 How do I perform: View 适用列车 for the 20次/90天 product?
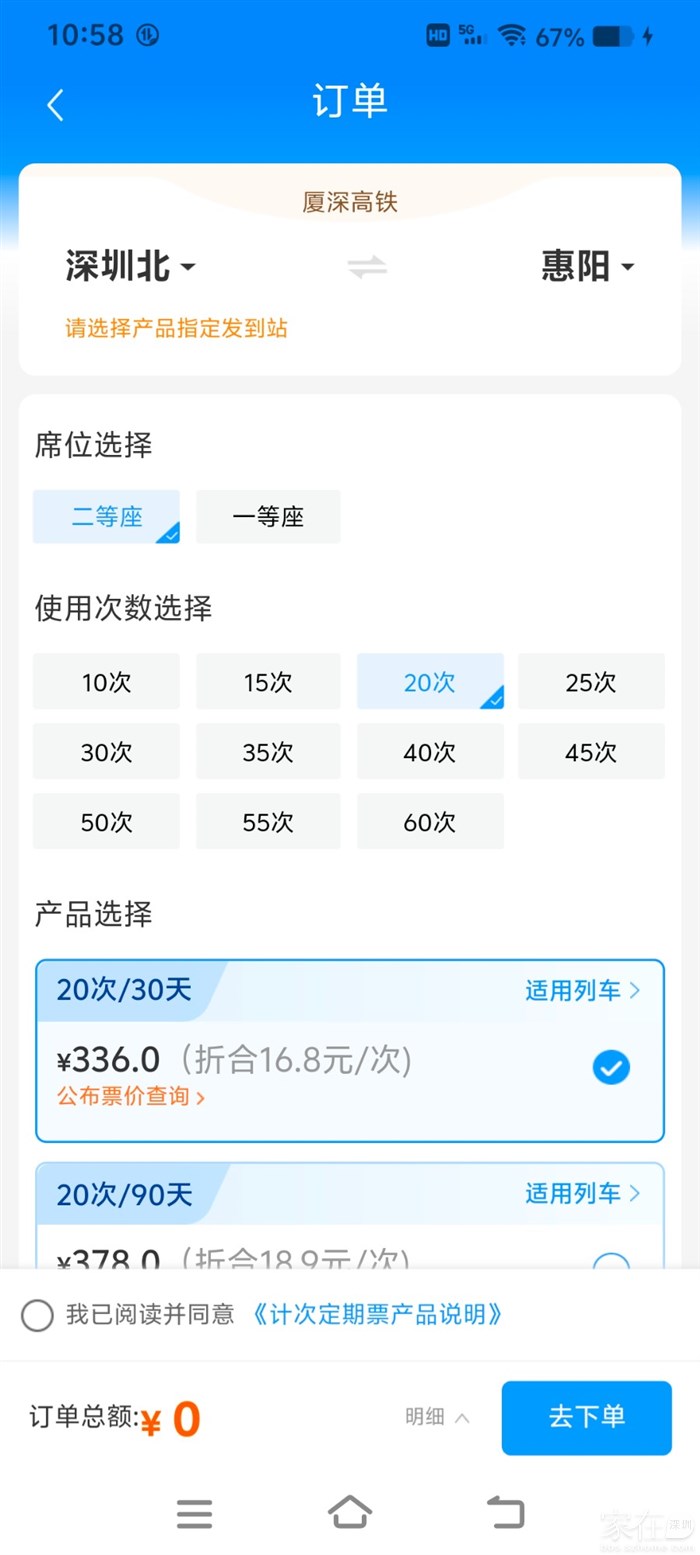point(582,1193)
